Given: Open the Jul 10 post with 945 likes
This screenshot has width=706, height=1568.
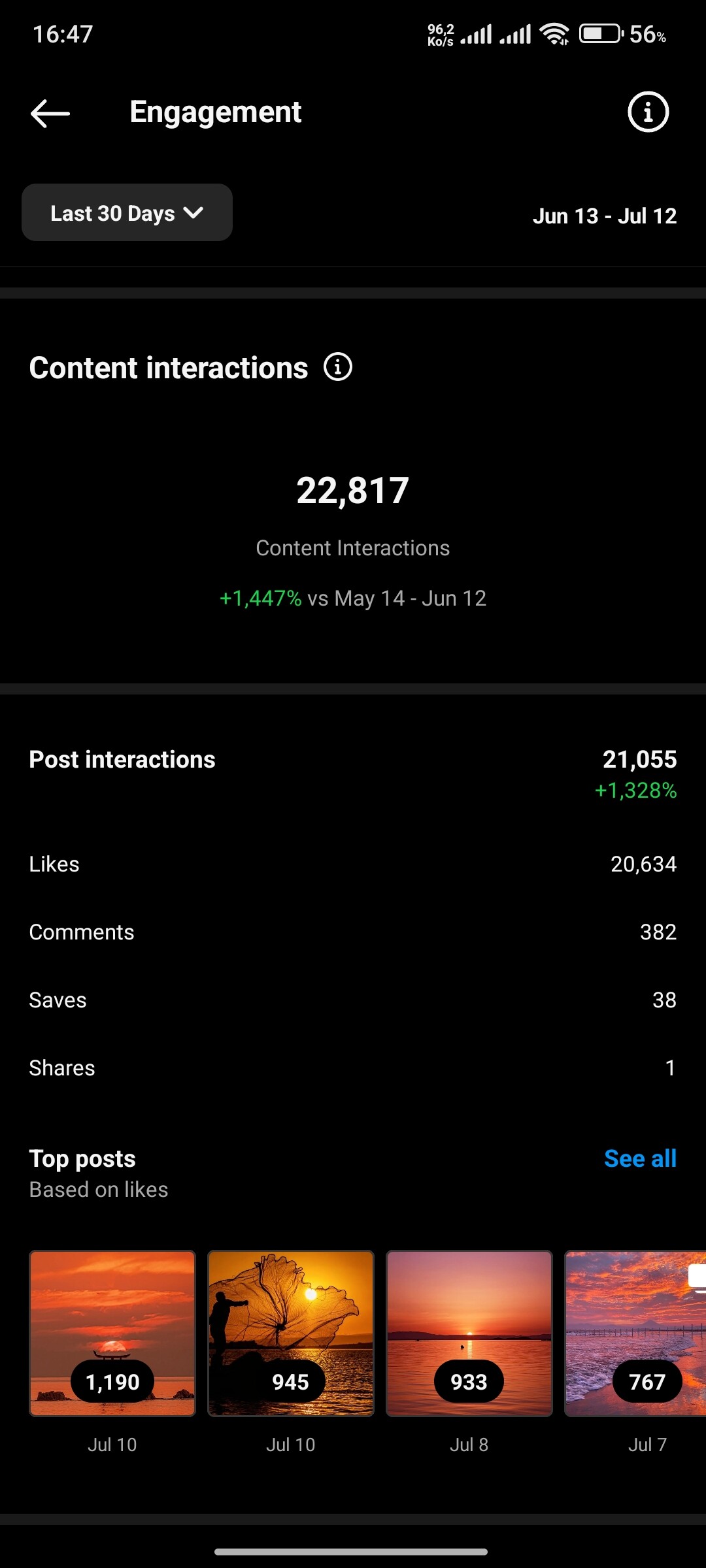Looking at the screenshot, I should [291, 1333].
